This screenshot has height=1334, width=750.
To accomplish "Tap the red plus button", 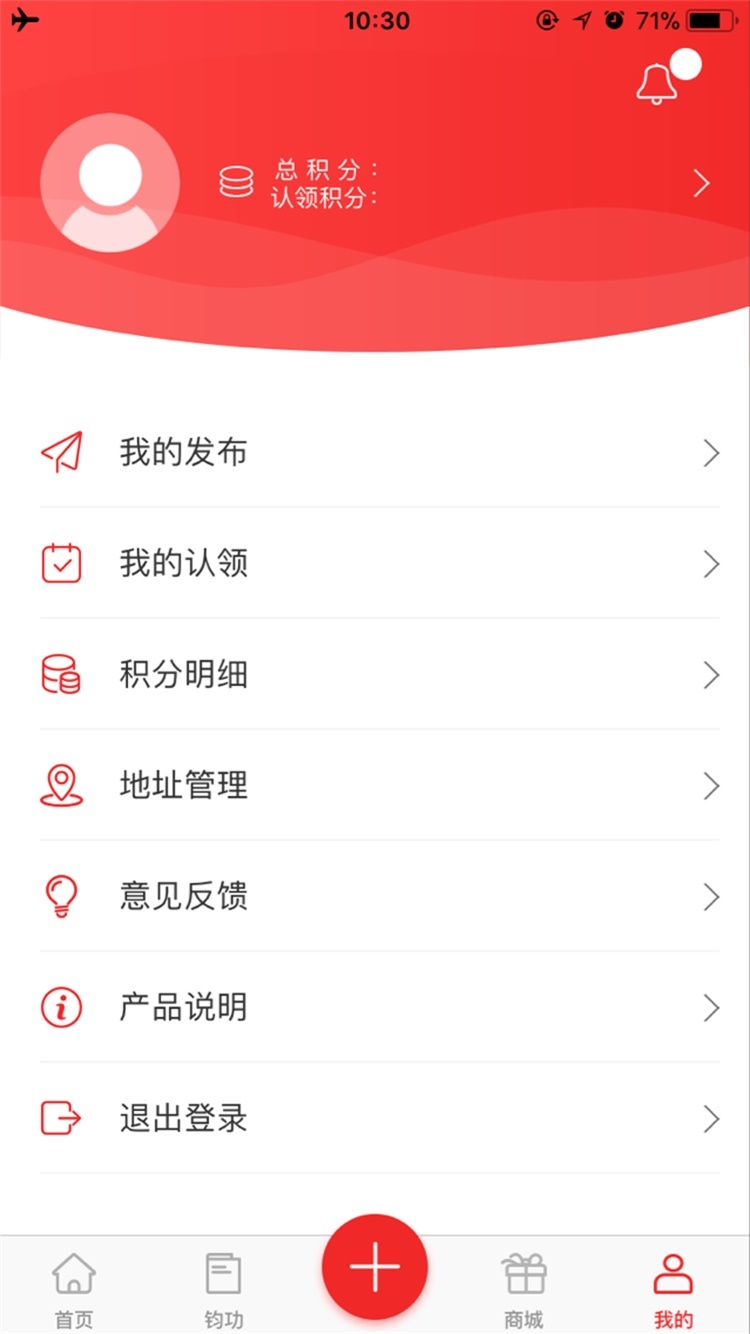I will (375, 1267).
